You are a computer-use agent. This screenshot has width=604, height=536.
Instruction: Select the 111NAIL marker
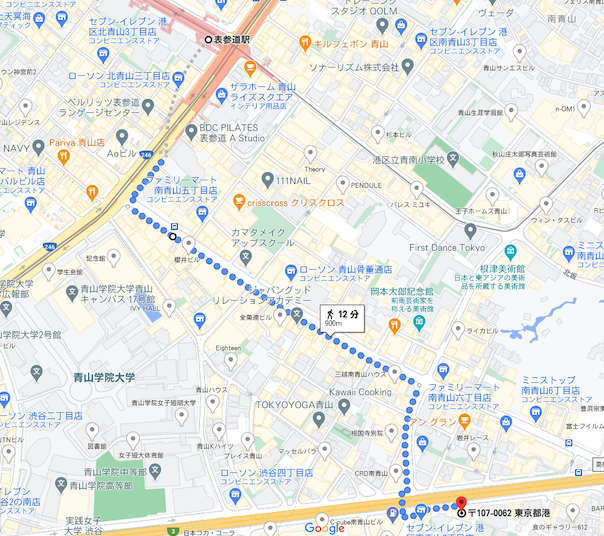coord(265,180)
